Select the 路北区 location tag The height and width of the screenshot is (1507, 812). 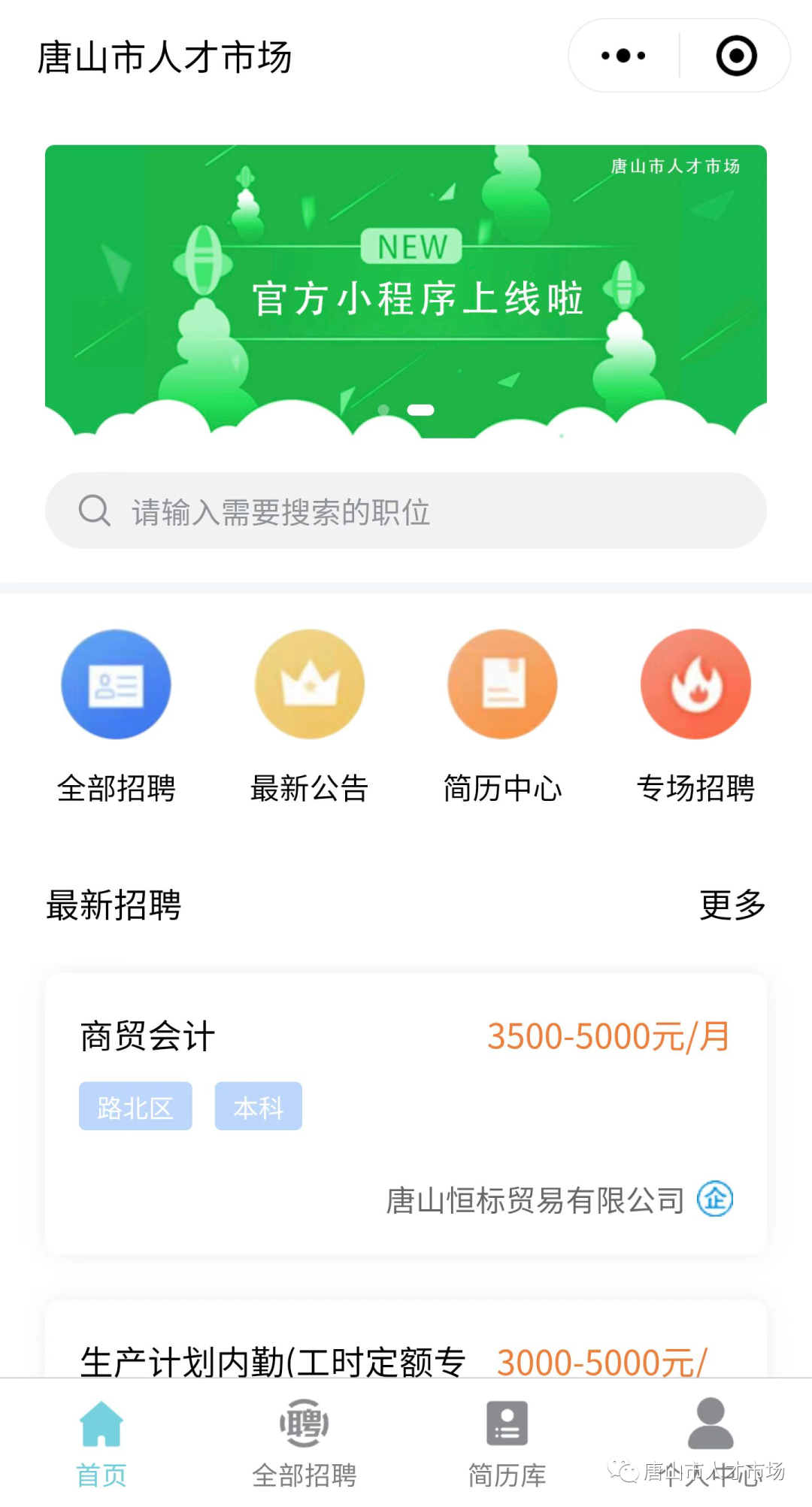coord(135,1106)
